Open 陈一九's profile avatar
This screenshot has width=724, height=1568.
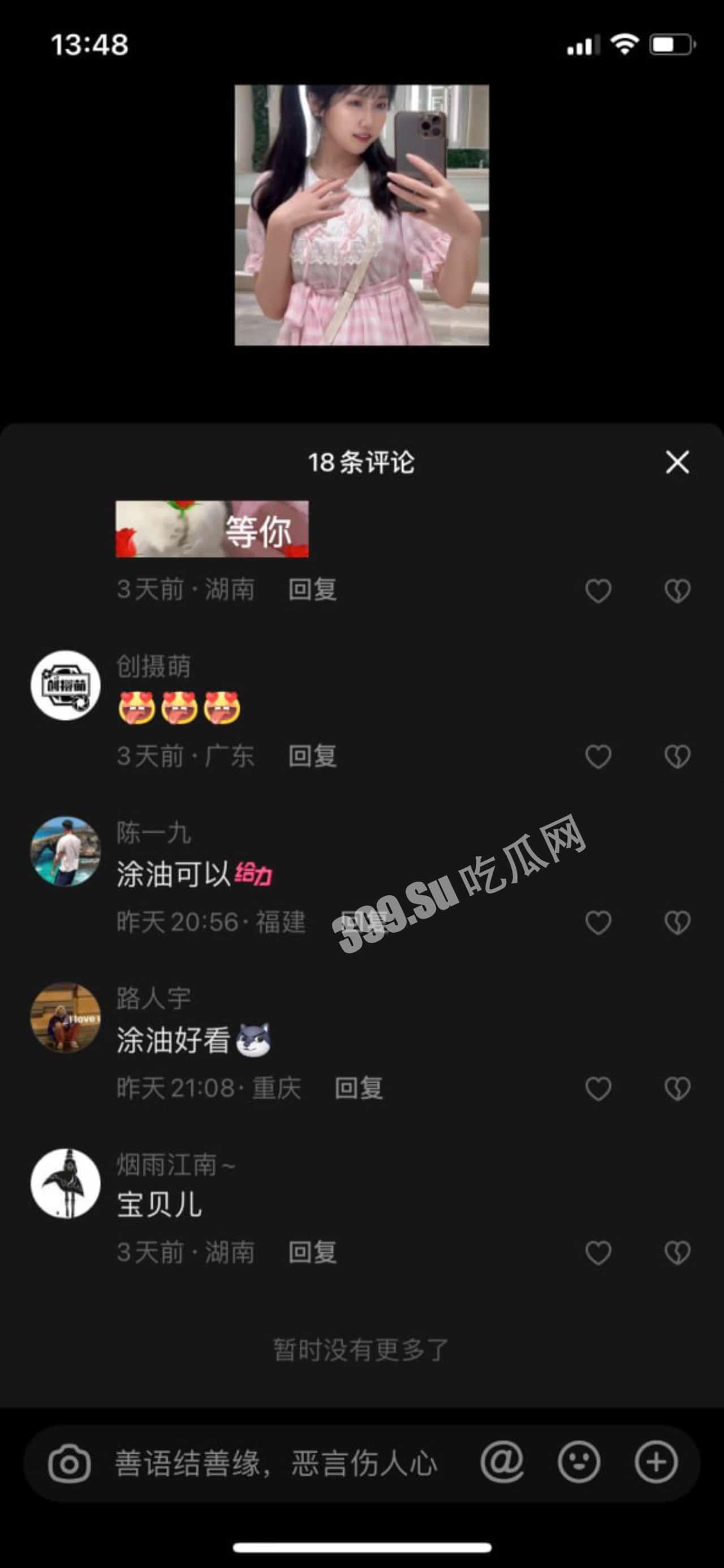click(x=66, y=851)
